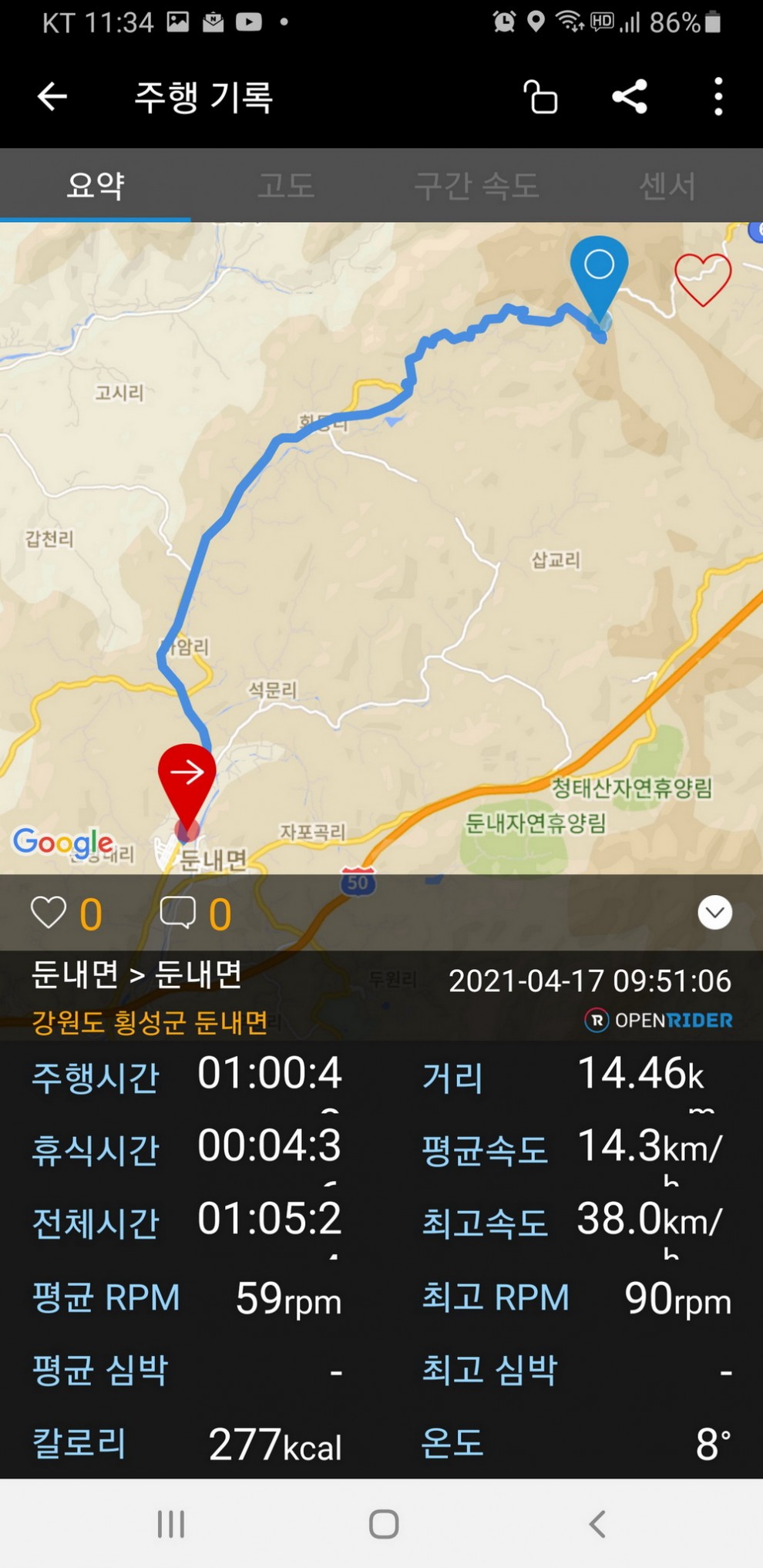Image resolution: width=763 pixels, height=1568 pixels.
Task: Open recent apps from navigation bar
Action: tap(171, 1524)
